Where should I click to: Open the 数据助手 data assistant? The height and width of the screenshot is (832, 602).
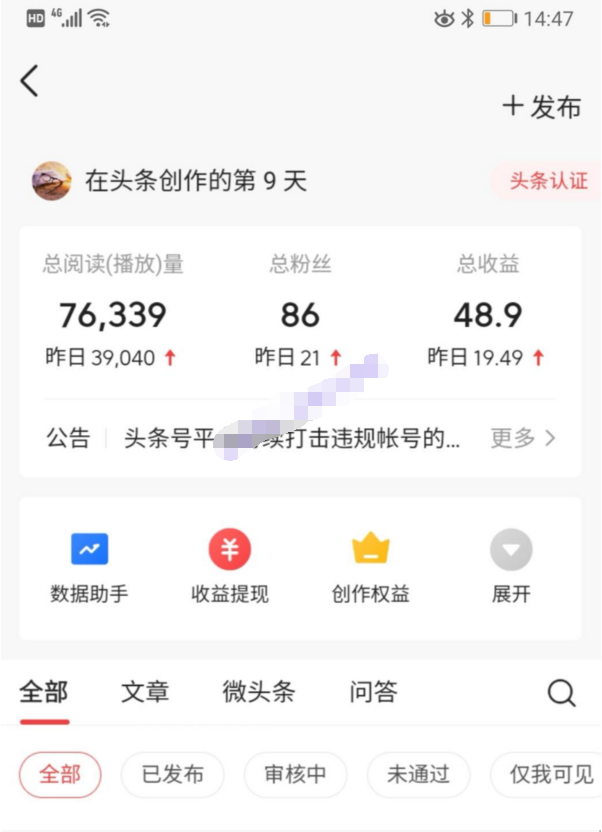pyautogui.click(x=89, y=567)
